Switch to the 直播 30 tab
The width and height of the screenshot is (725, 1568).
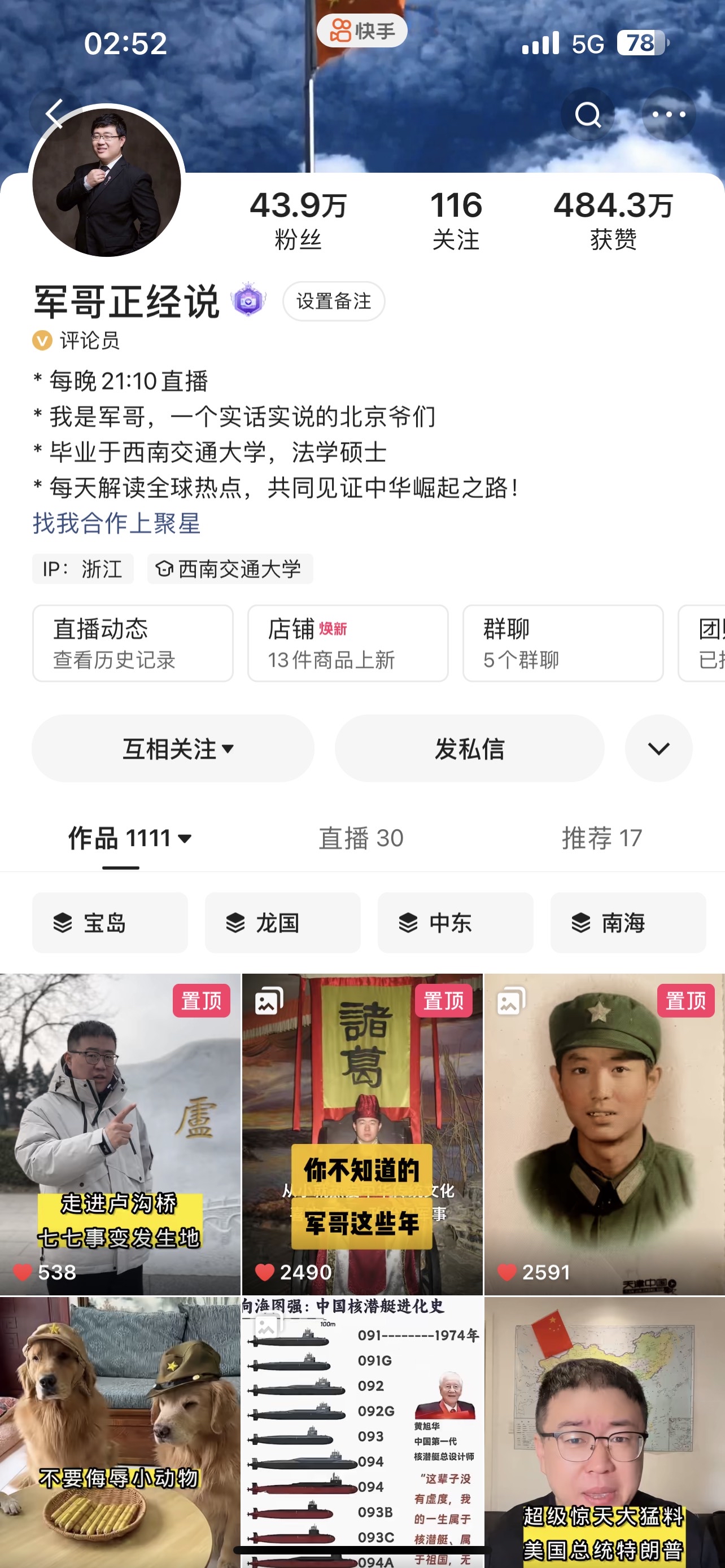click(x=361, y=838)
